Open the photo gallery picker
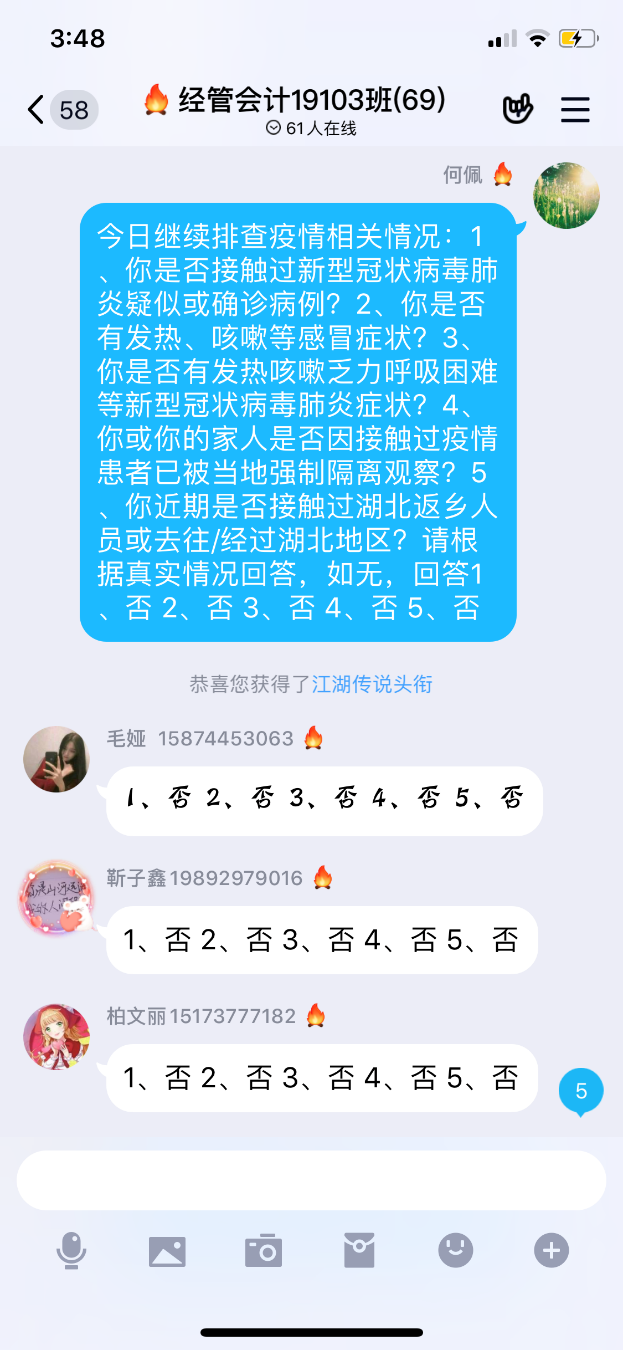This screenshot has width=623, height=1350. click(x=167, y=1250)
